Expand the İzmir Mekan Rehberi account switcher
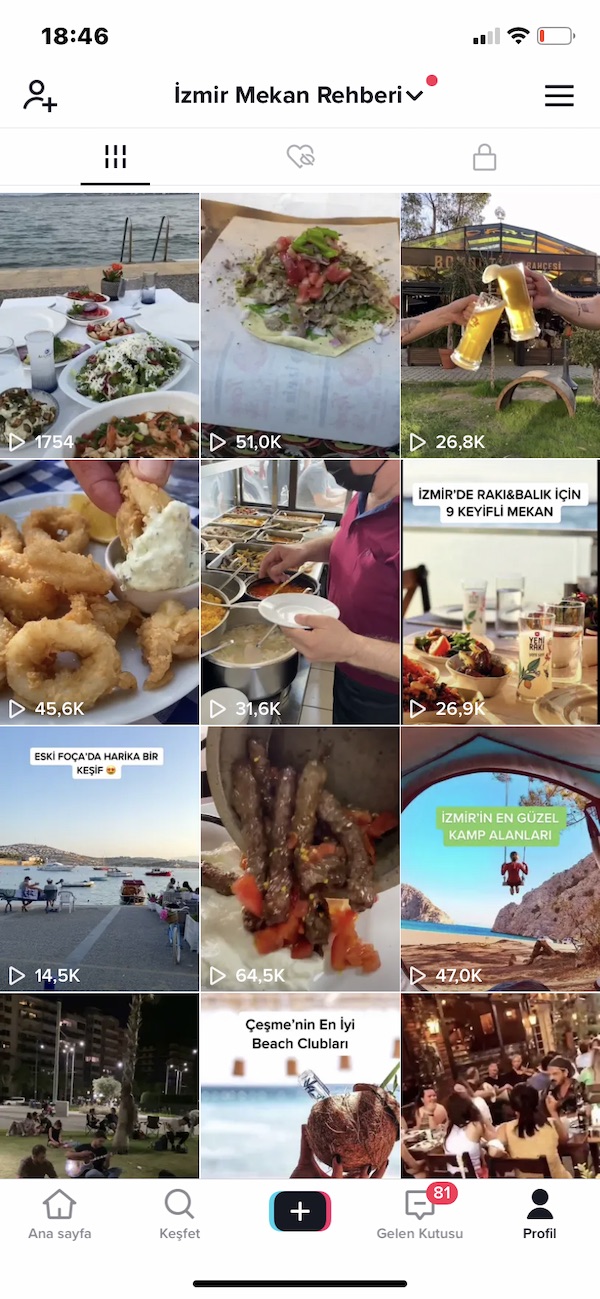 [298, 96]
